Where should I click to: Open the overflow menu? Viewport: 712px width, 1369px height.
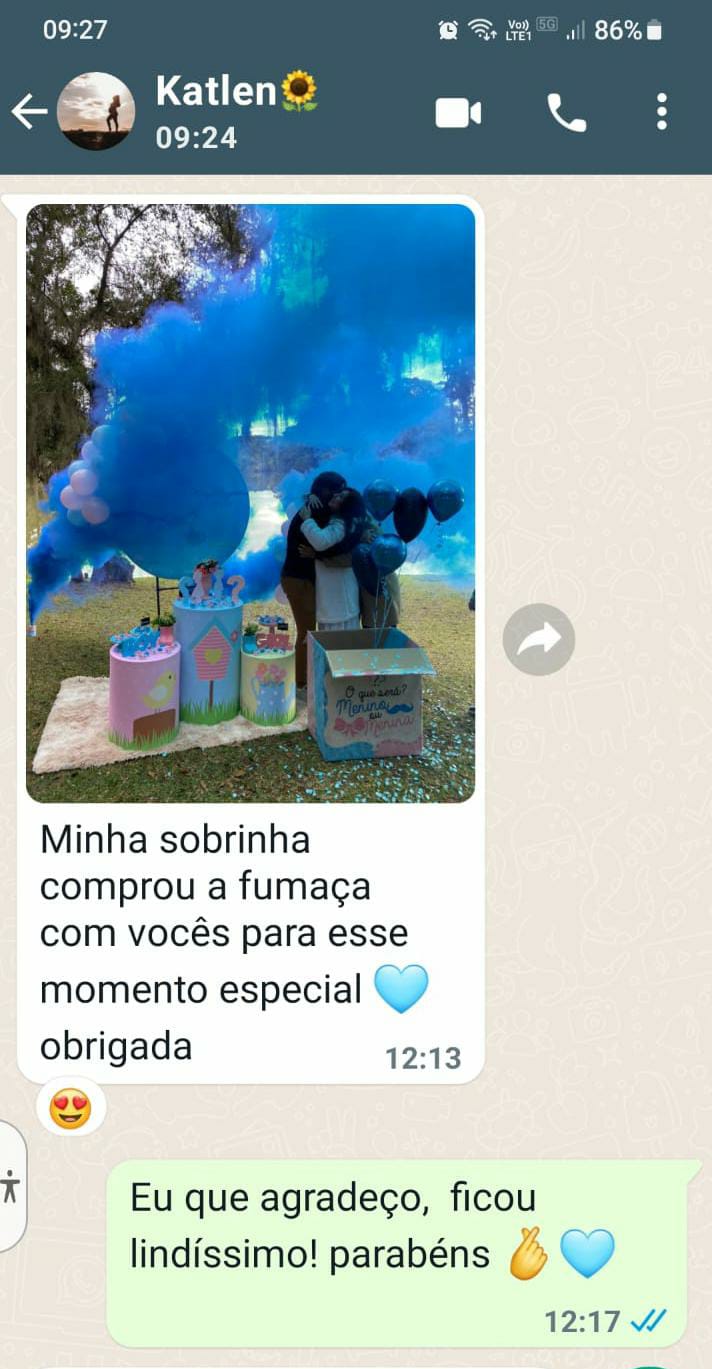661,112
